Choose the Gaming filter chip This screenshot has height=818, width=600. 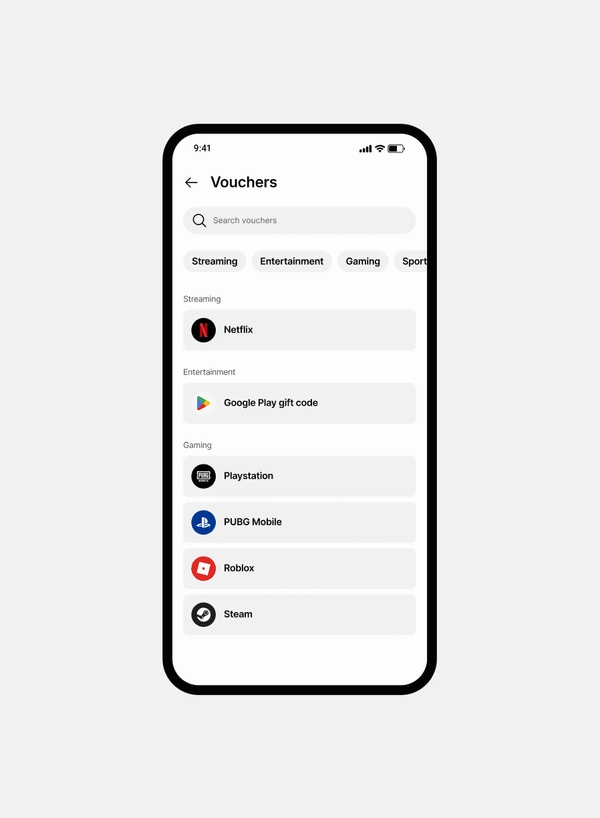[x=363, y=262]
